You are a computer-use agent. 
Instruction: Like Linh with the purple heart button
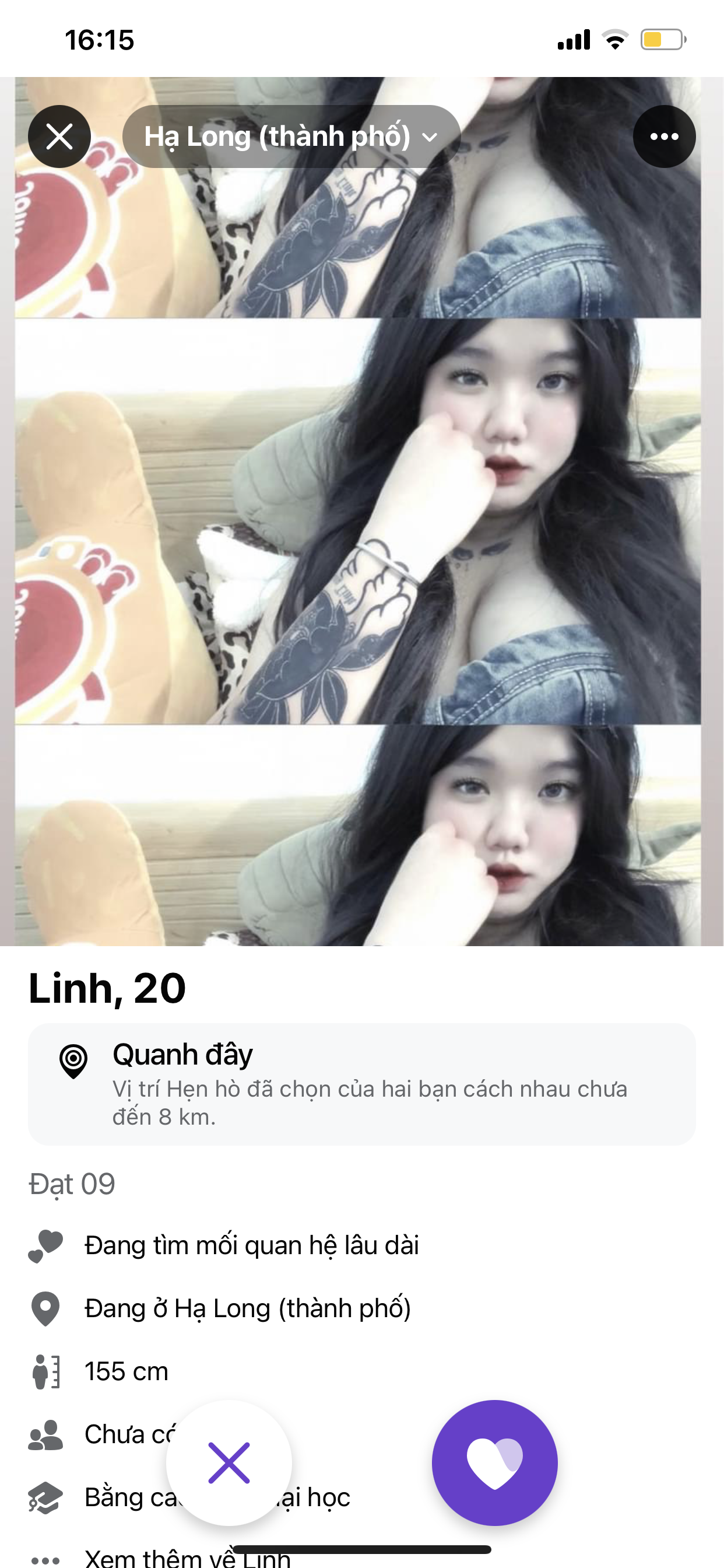494,1462
